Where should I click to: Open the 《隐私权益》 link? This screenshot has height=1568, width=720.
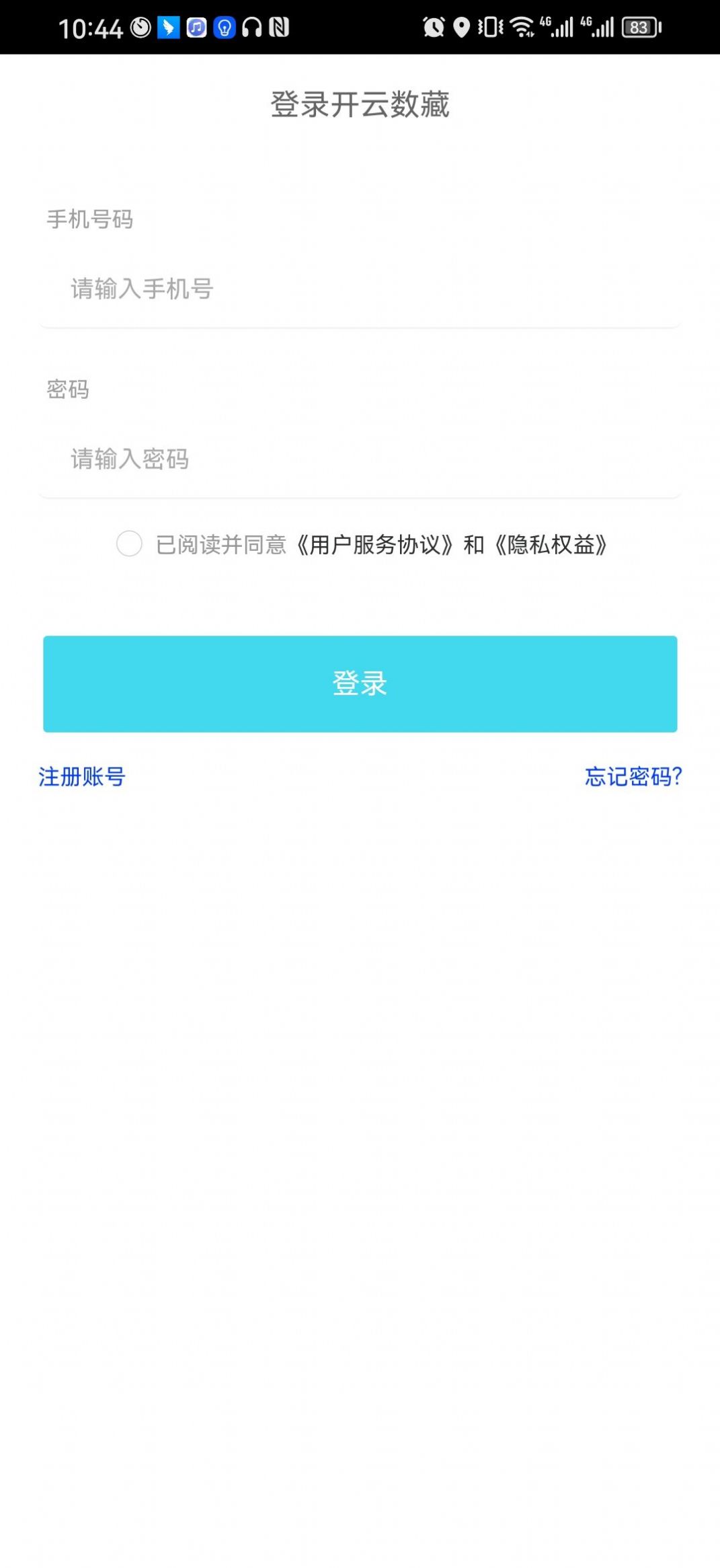tap(551, 545)
